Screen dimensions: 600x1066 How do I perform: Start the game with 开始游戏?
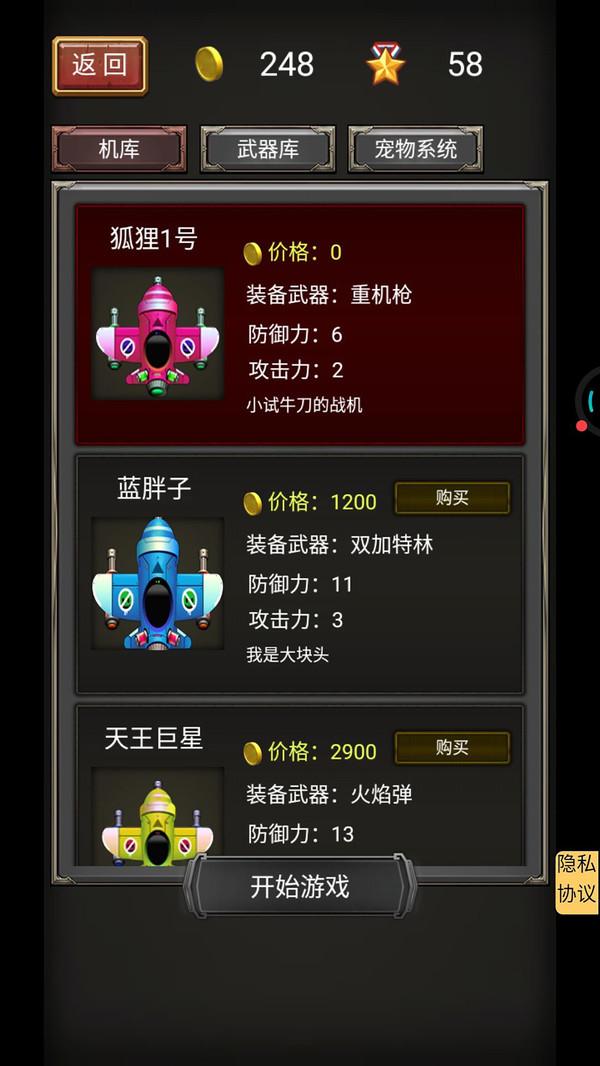pos(300,887)
